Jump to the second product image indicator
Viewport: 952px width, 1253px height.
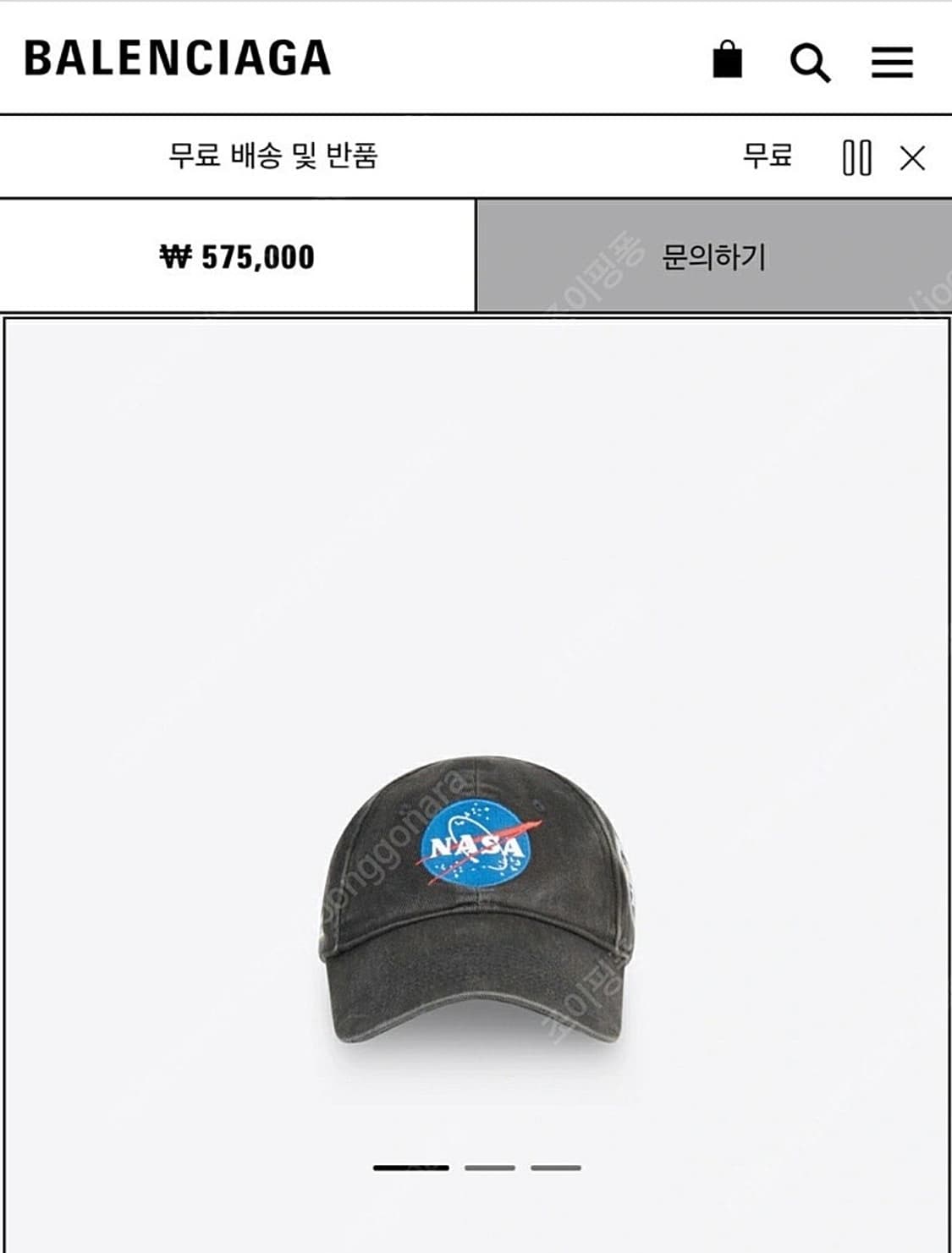[489, 1168]
